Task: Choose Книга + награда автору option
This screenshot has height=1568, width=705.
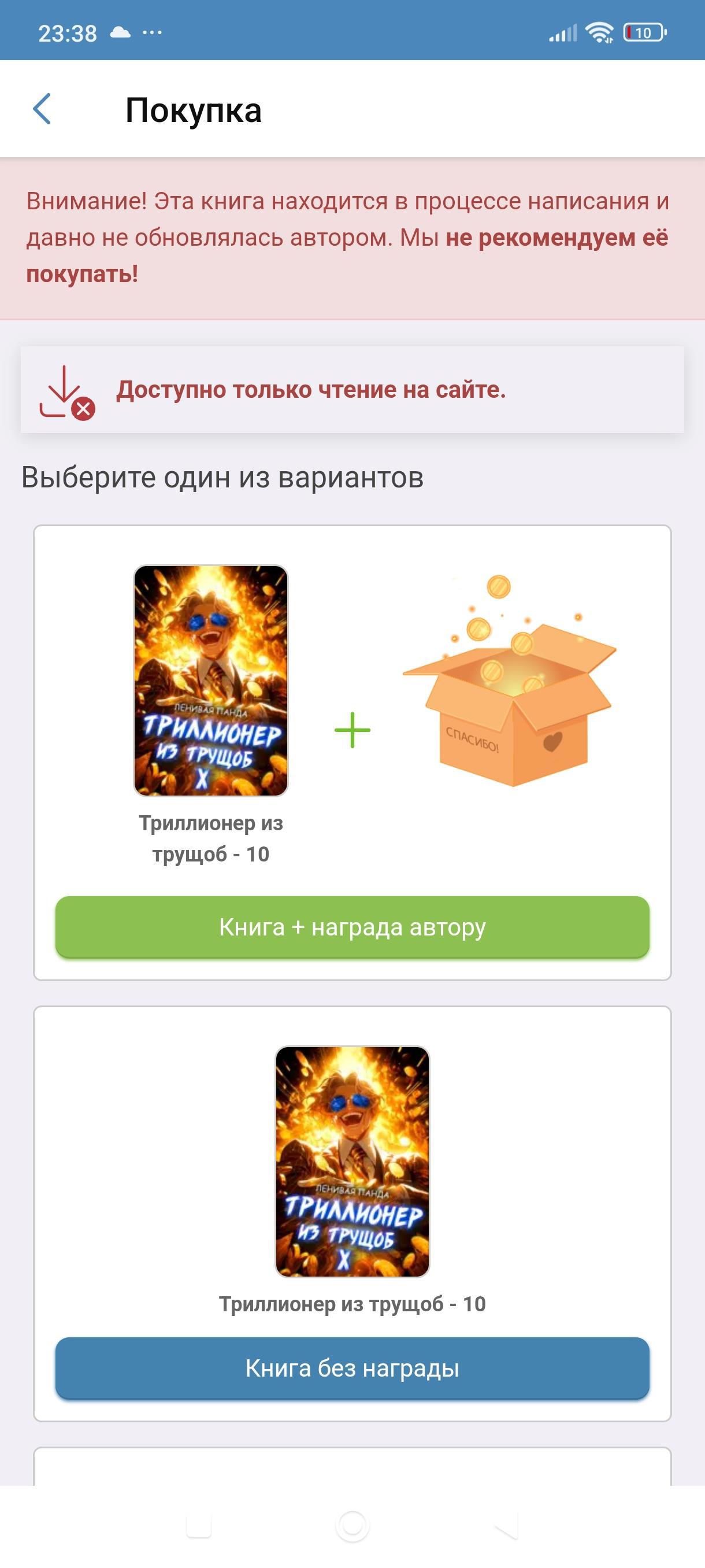Action: pos(352,927)
